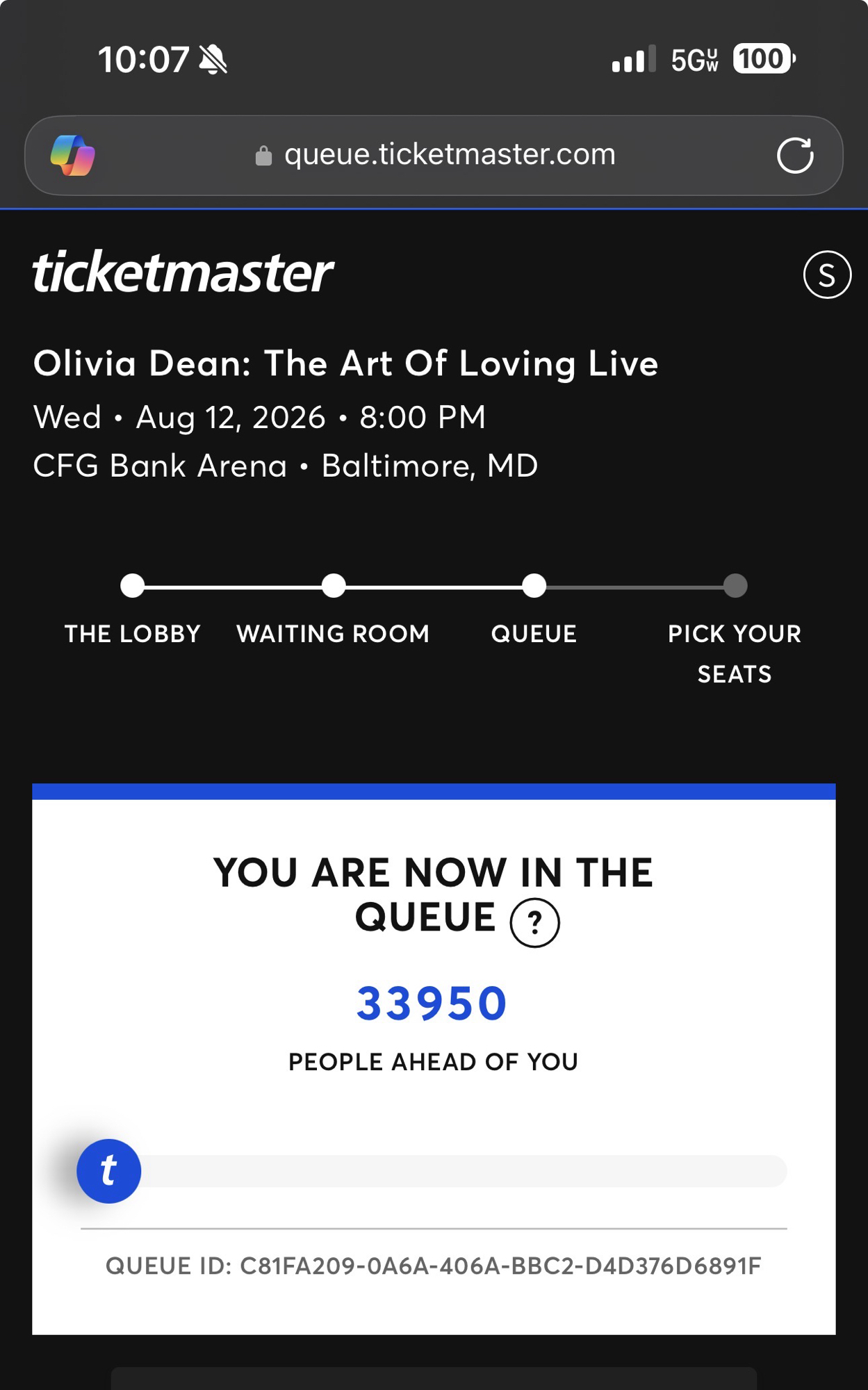Image resolution: width=868 pixels, height=1390 pixels.
Task: Open the Copilot icon in address bar
Action: coord(73,155)
